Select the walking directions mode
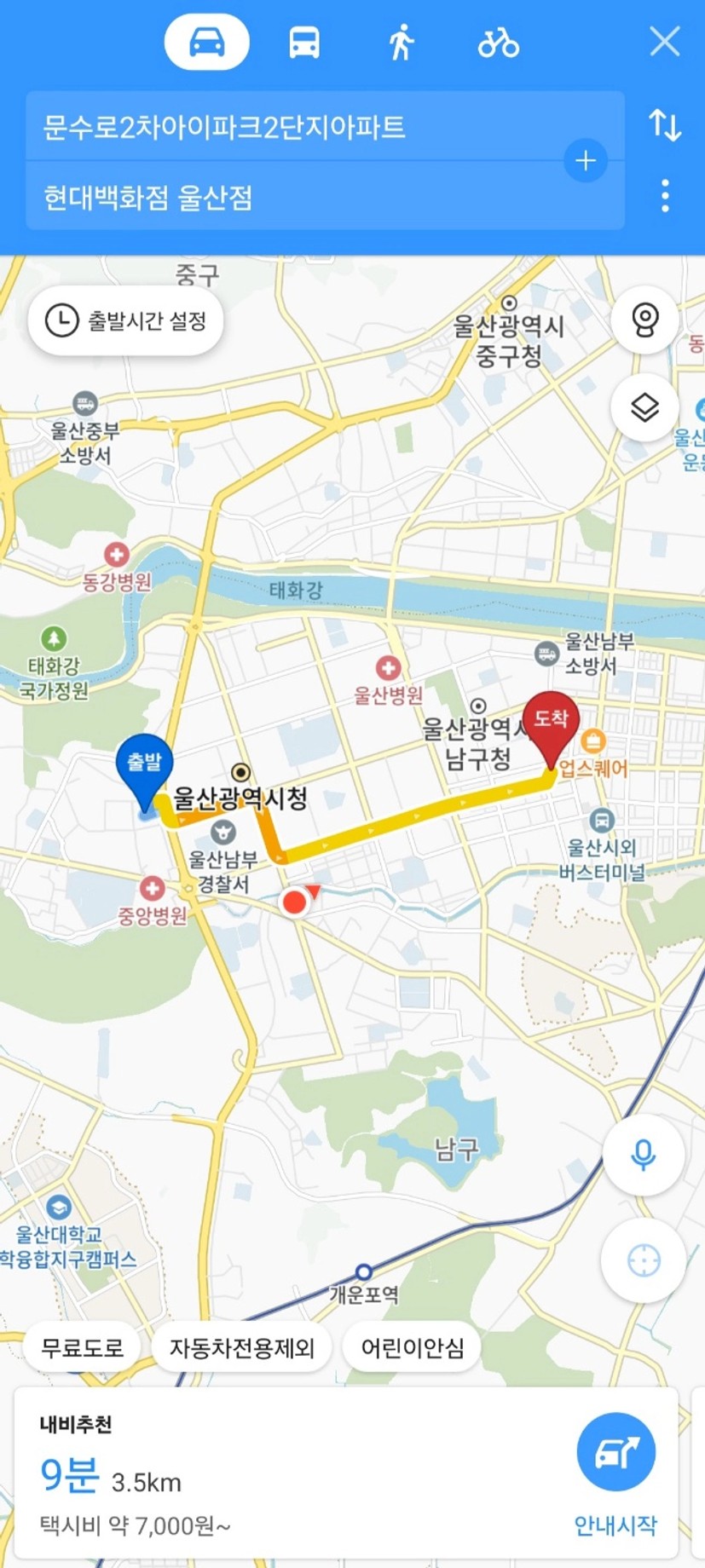 pyautogui.click(x=401, y=42)
